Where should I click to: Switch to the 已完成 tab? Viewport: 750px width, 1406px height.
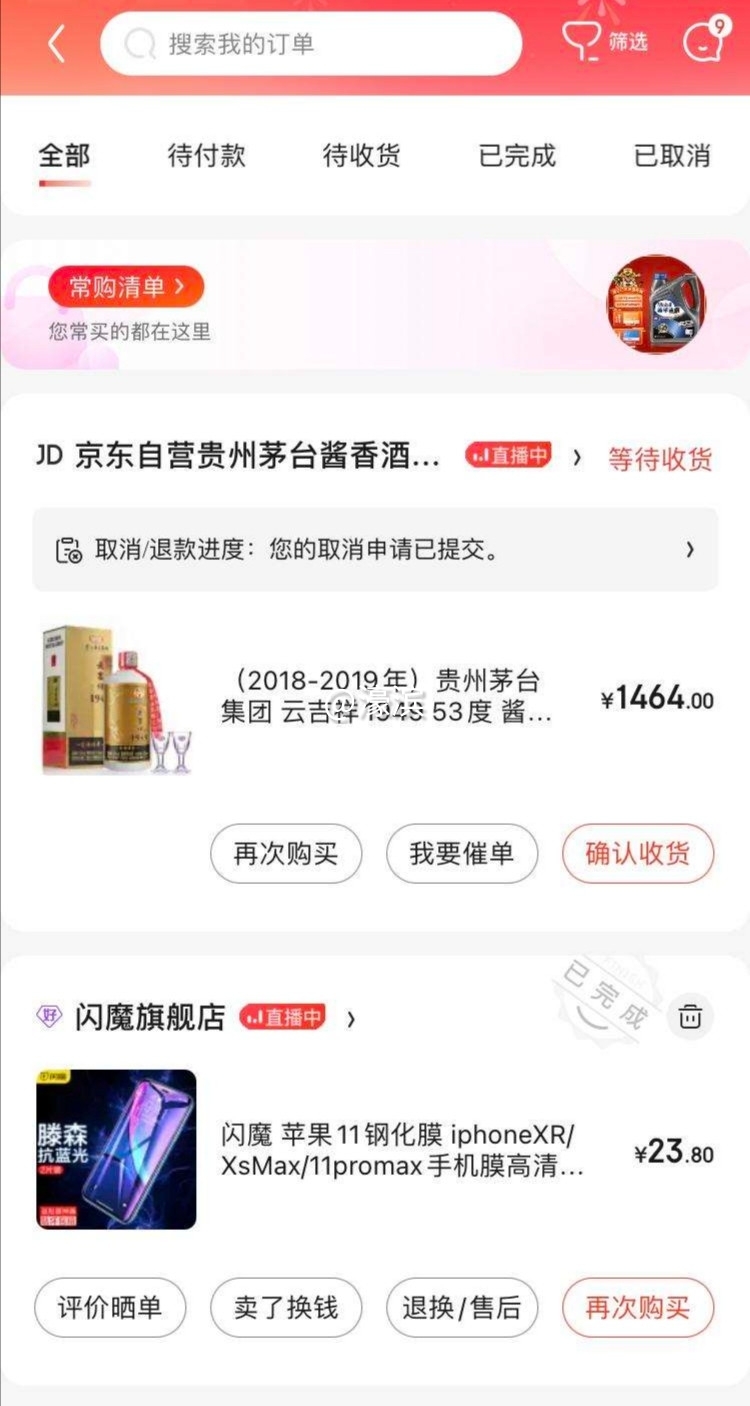tap(517, 156)
